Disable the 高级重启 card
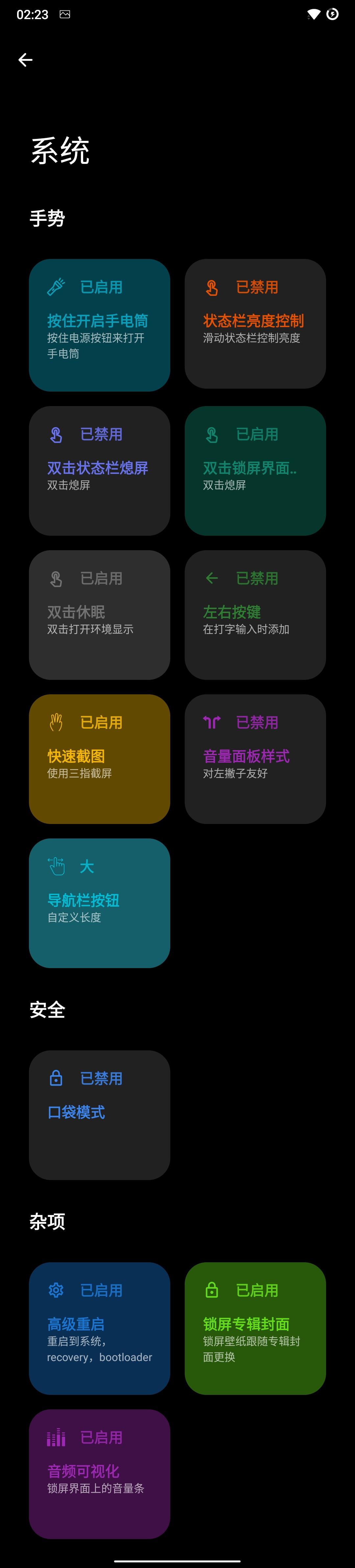The width and height of the screenshot is (355, 1568). (x=99, y=1328)
